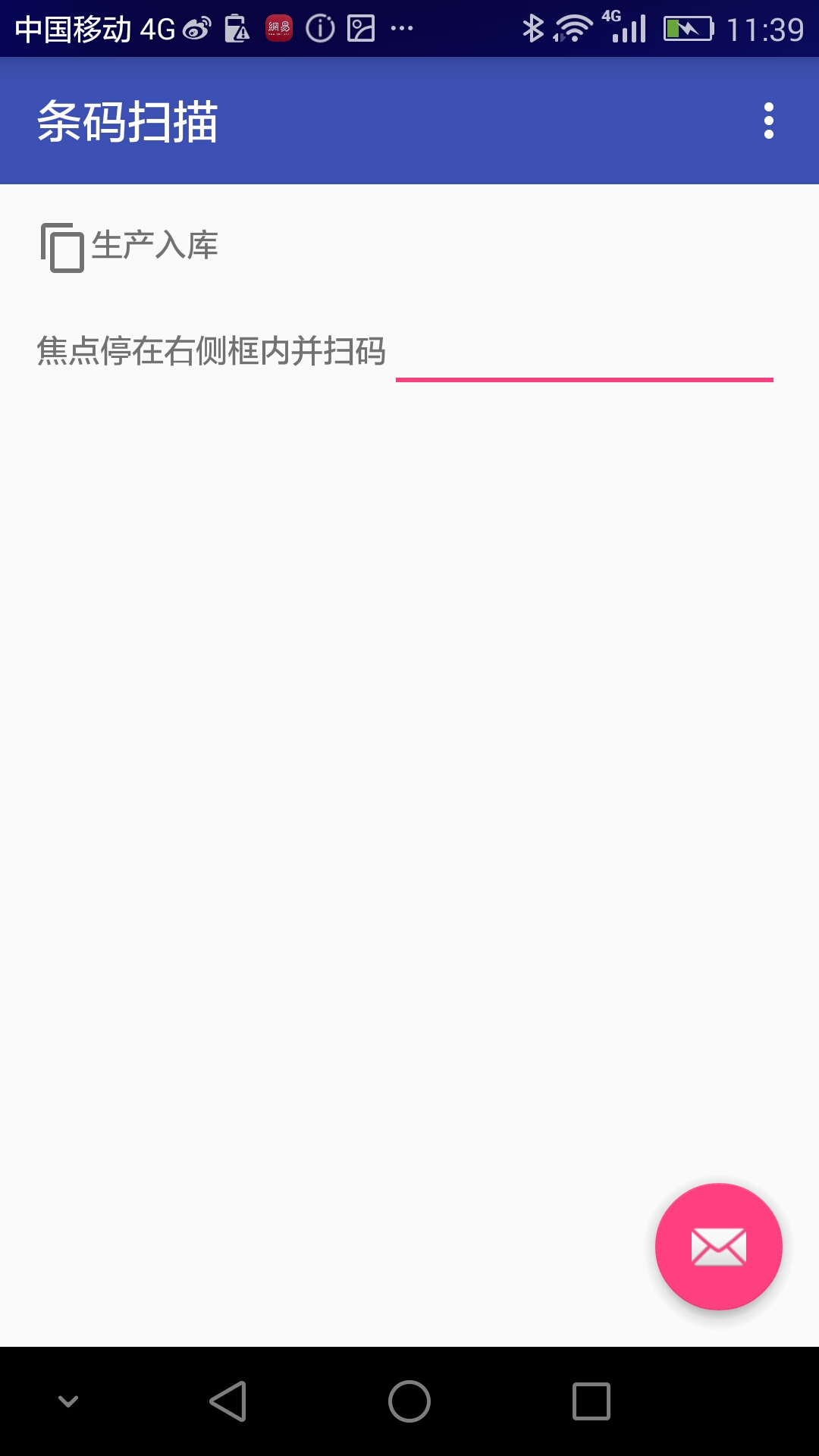Focus the barcode scan input field
This screenshot has height=1456, width=819.
(584, 353)
